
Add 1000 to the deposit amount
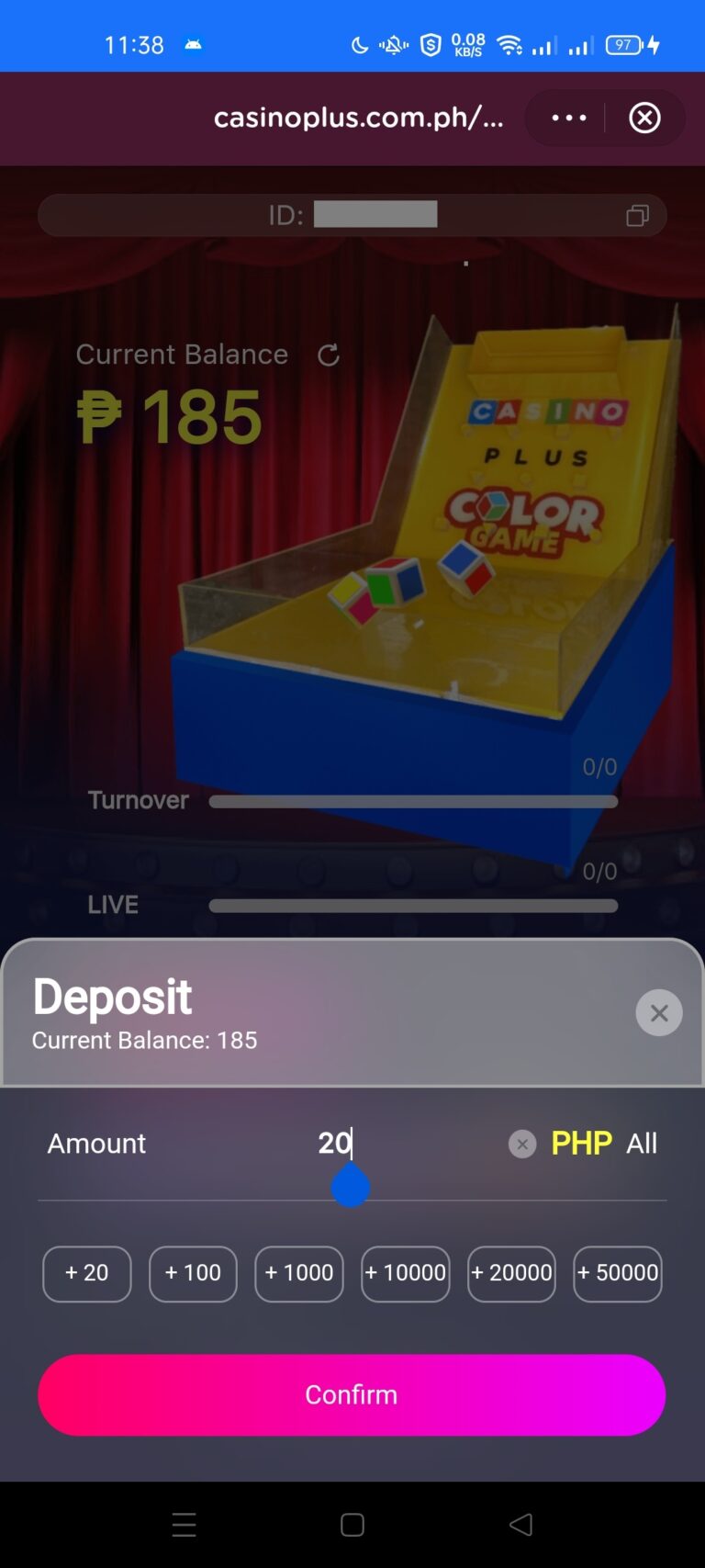[x=299, y=1273]
